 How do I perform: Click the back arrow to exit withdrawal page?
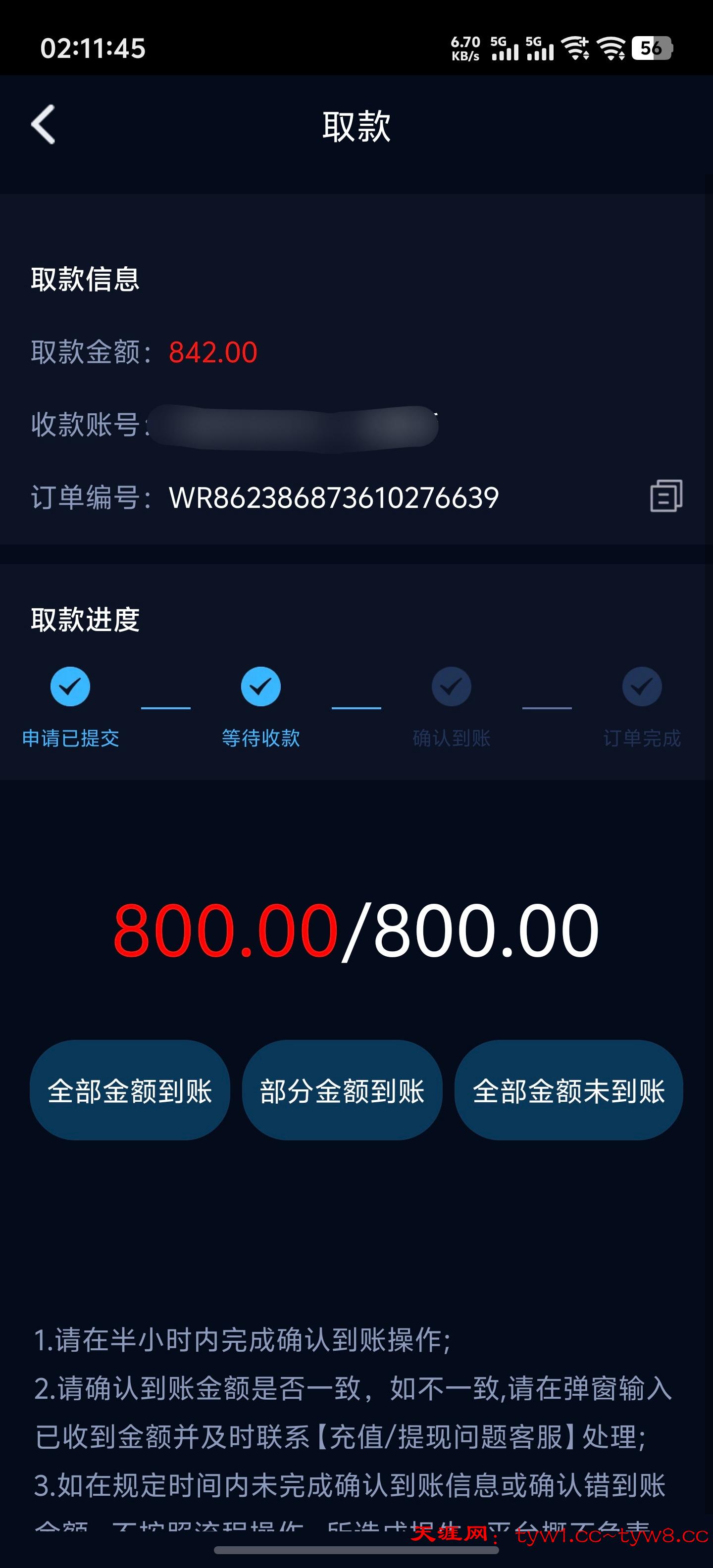point(43,125)
